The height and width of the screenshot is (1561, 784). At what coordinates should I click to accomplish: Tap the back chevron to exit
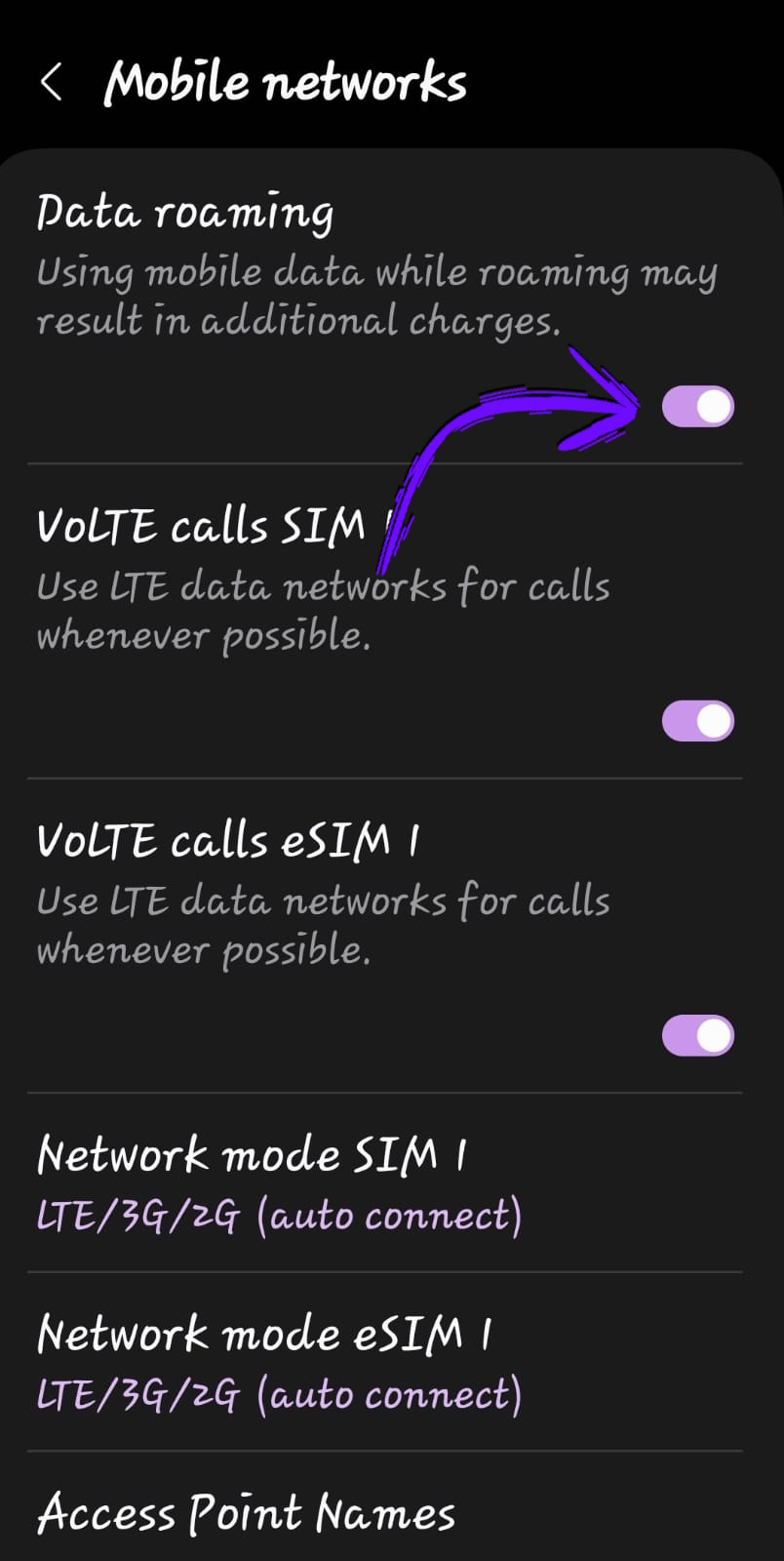[51, 82]
